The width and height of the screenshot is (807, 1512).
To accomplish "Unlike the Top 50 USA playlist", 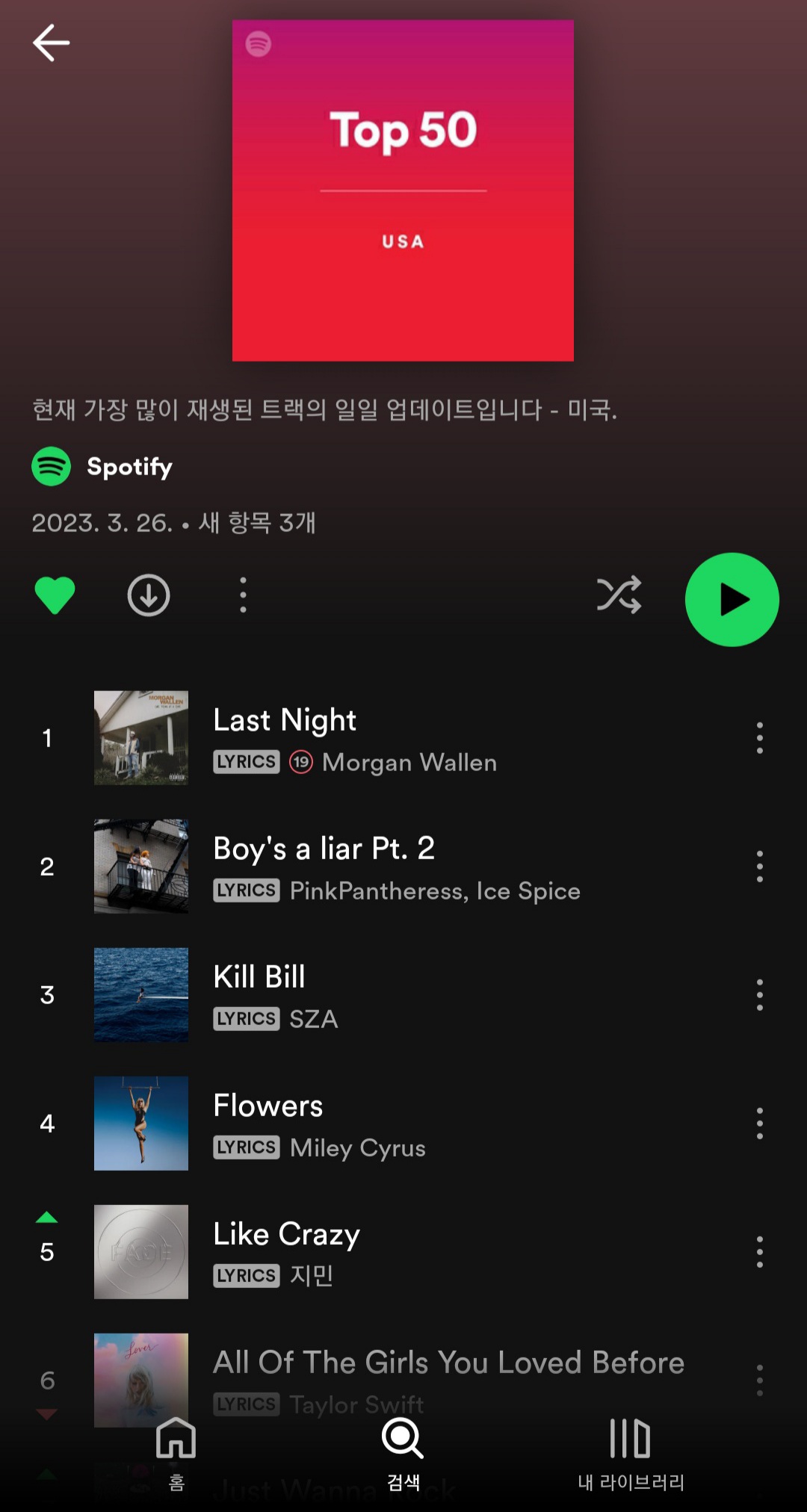I will [55, 595].
